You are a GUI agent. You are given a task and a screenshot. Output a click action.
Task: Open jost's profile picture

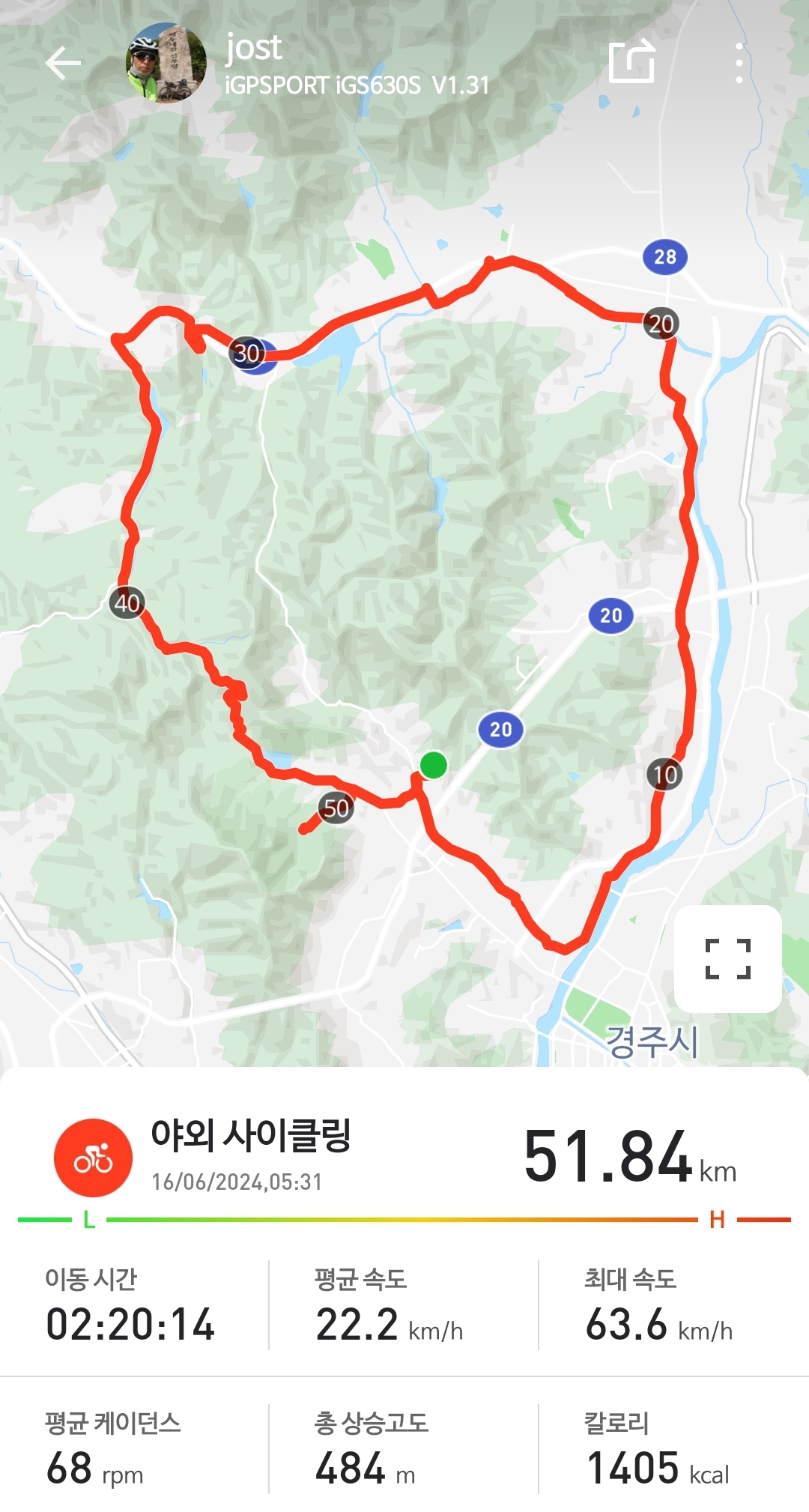pyautogui.click(x=166, y=63)
